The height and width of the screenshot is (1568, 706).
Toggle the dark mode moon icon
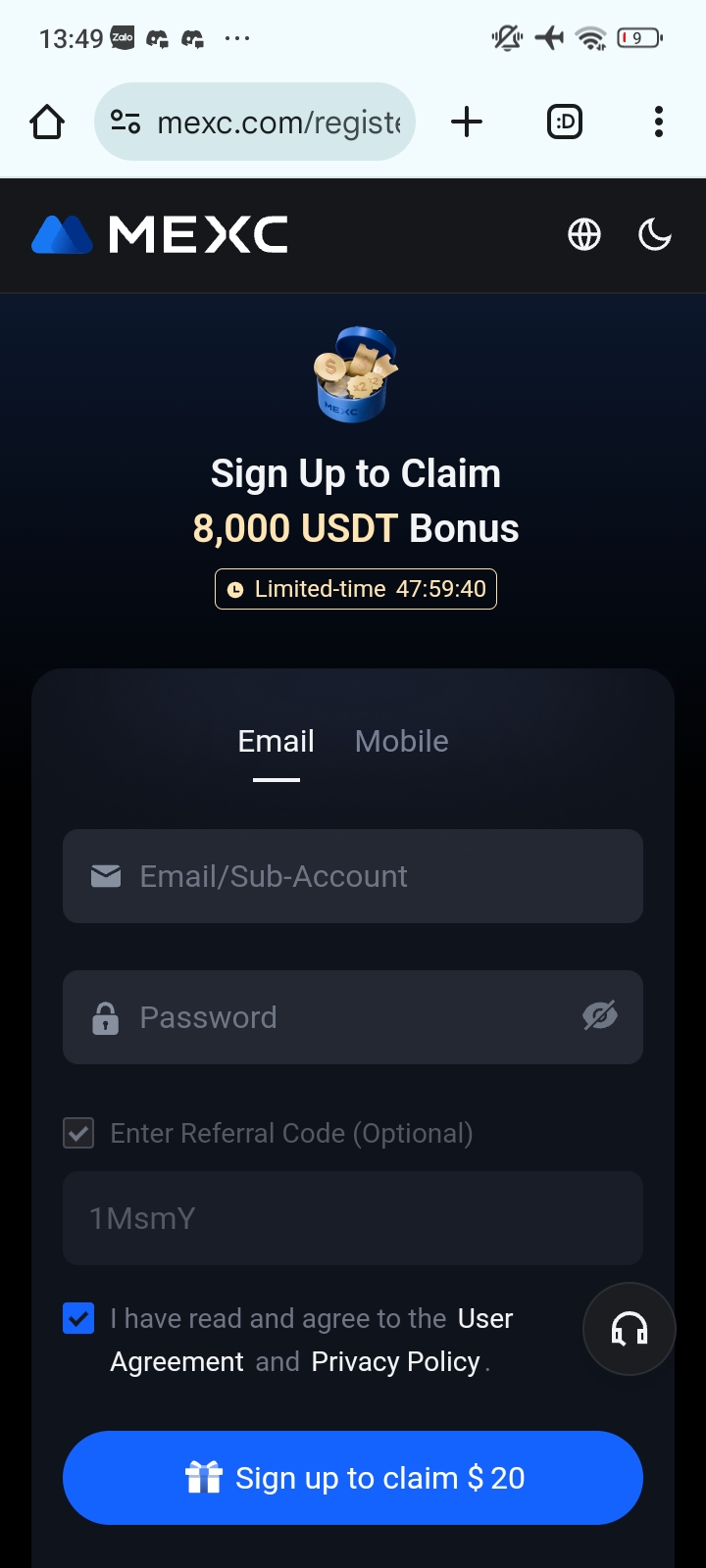click(654, 235)
